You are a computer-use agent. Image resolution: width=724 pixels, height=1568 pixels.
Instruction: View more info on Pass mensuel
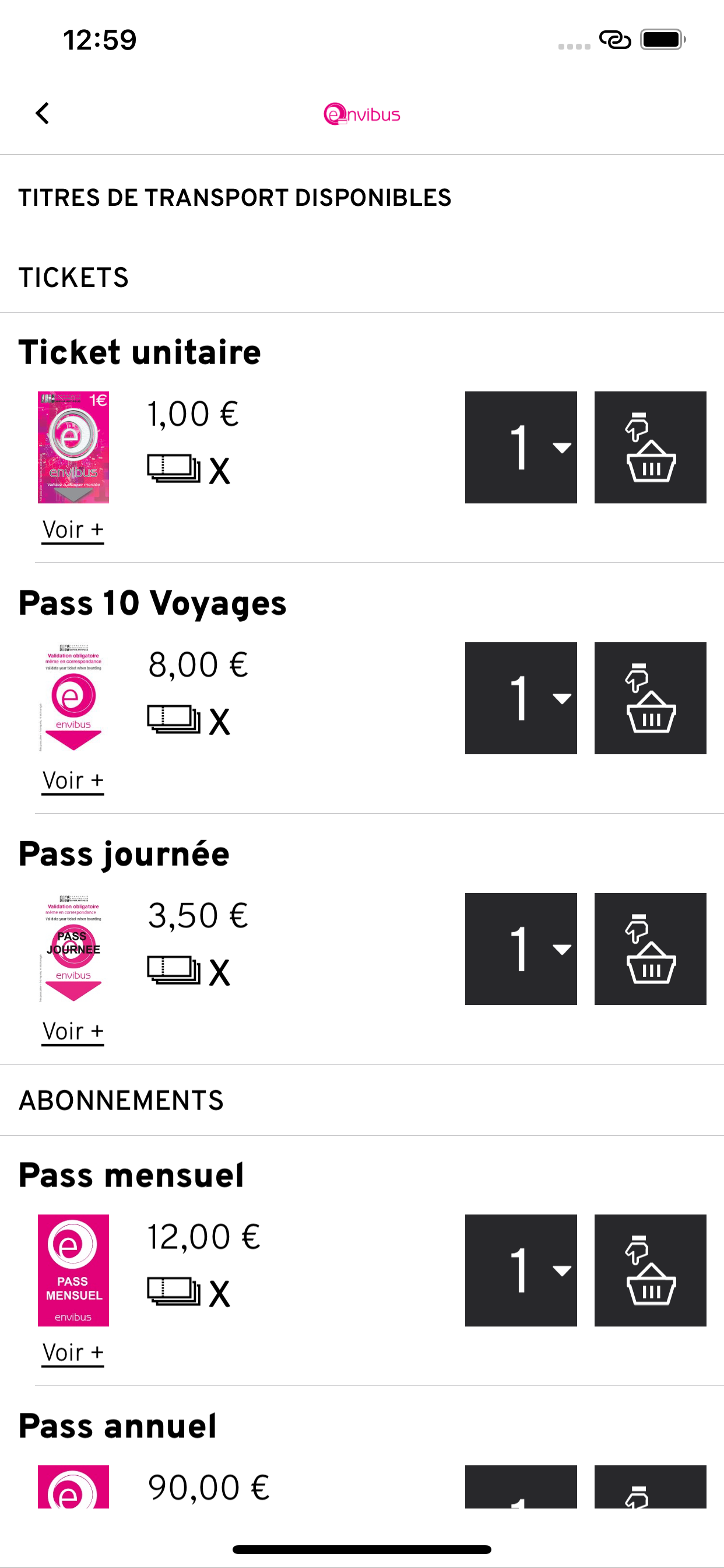[x=73, y=1353]
